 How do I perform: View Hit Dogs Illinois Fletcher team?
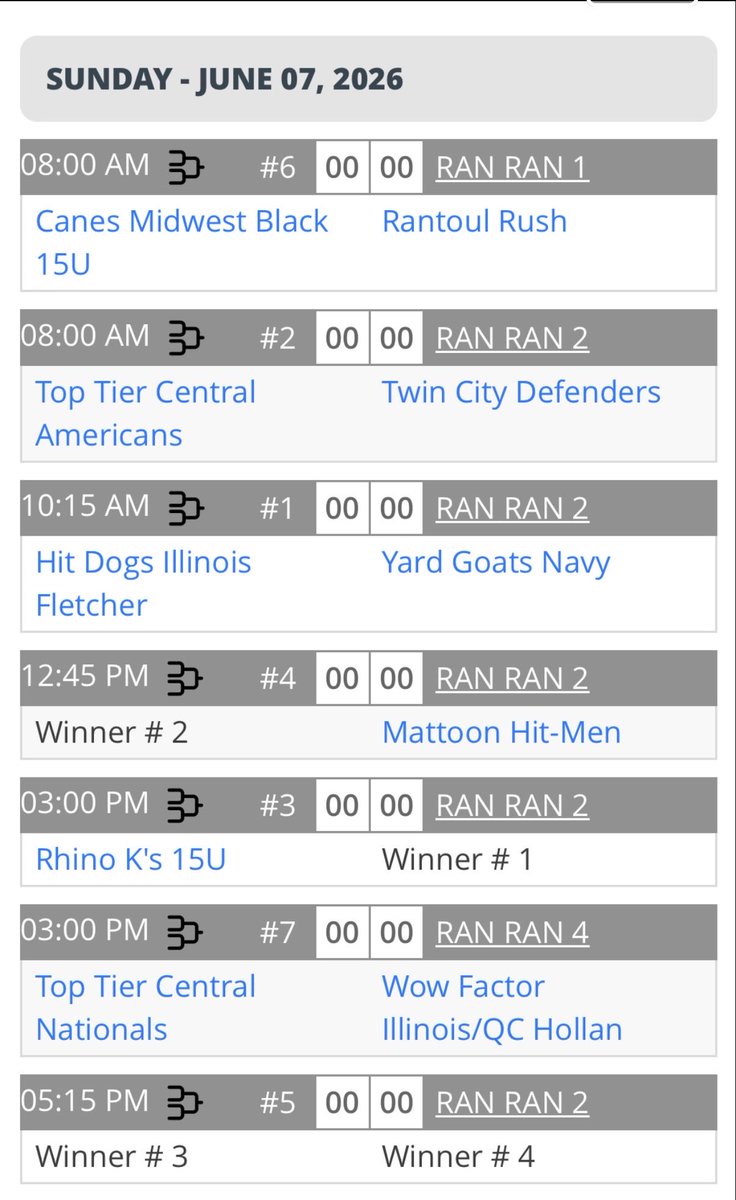pos(143,583)
